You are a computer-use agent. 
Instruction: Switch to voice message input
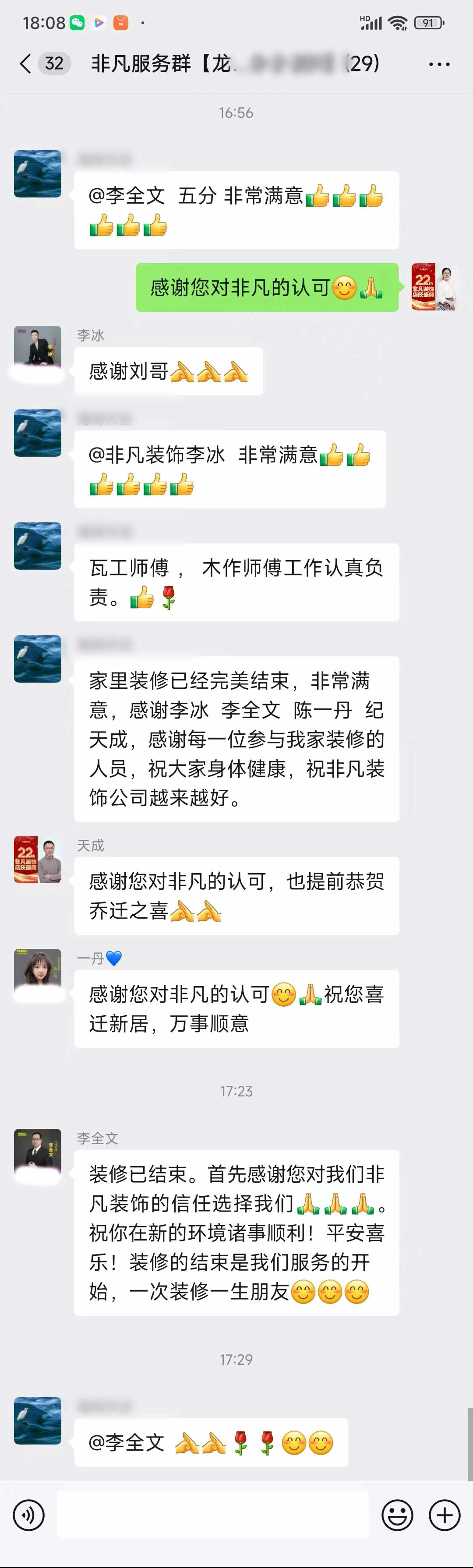pyautogui.click(x=28, y=1515)
